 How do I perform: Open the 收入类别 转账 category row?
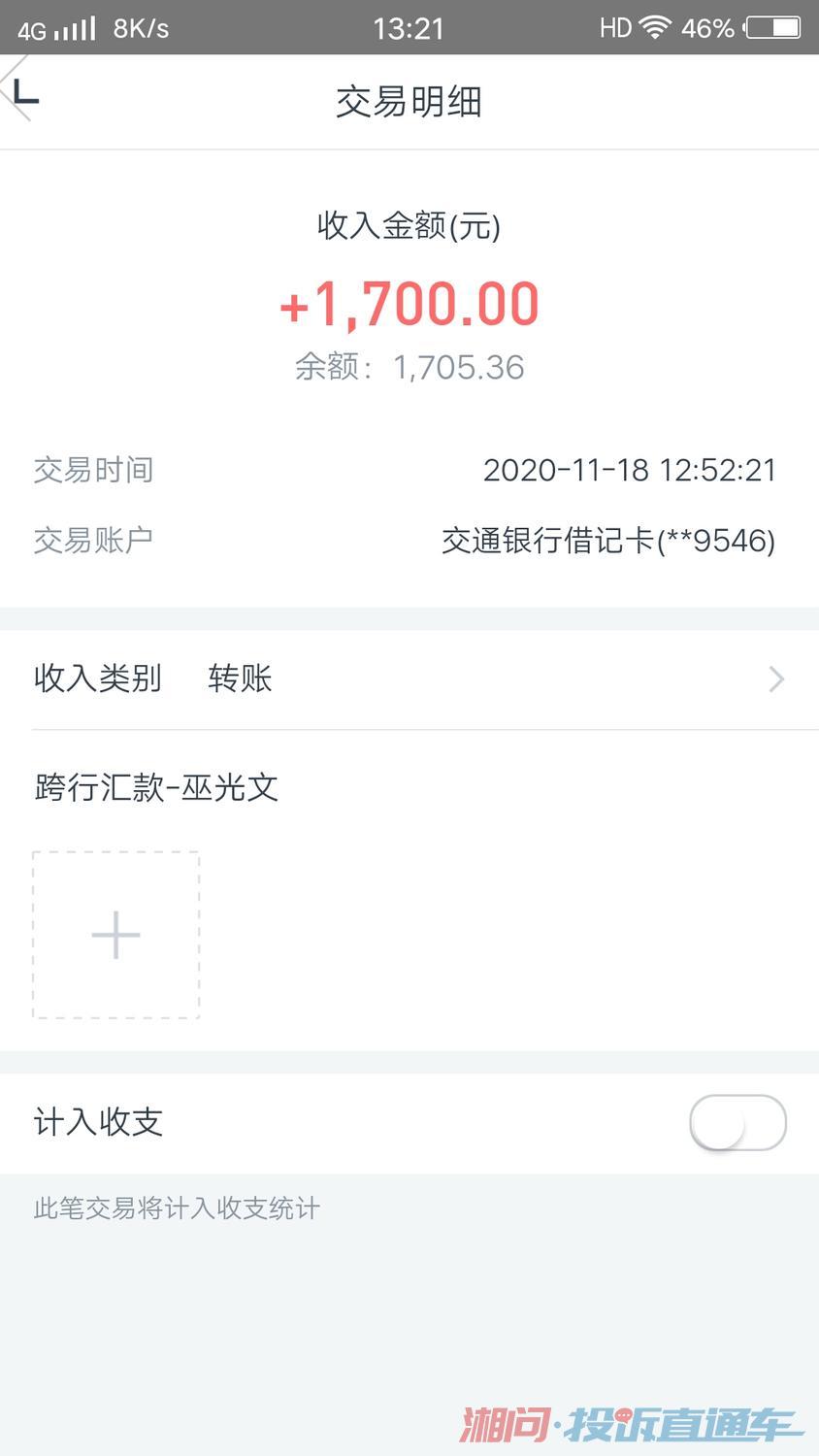pos(408,678)
